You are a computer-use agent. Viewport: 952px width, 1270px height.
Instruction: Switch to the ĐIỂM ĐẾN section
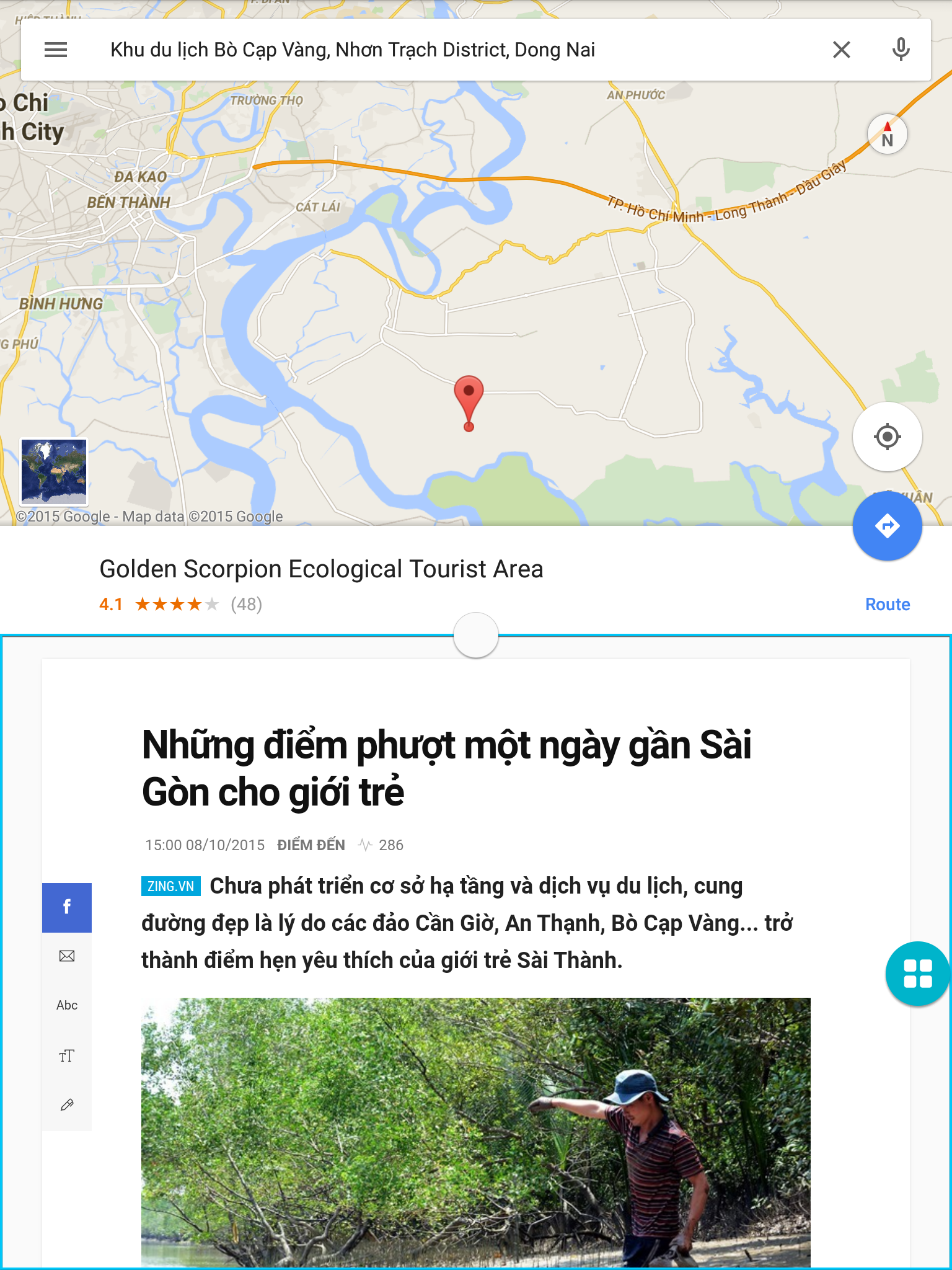310,845
